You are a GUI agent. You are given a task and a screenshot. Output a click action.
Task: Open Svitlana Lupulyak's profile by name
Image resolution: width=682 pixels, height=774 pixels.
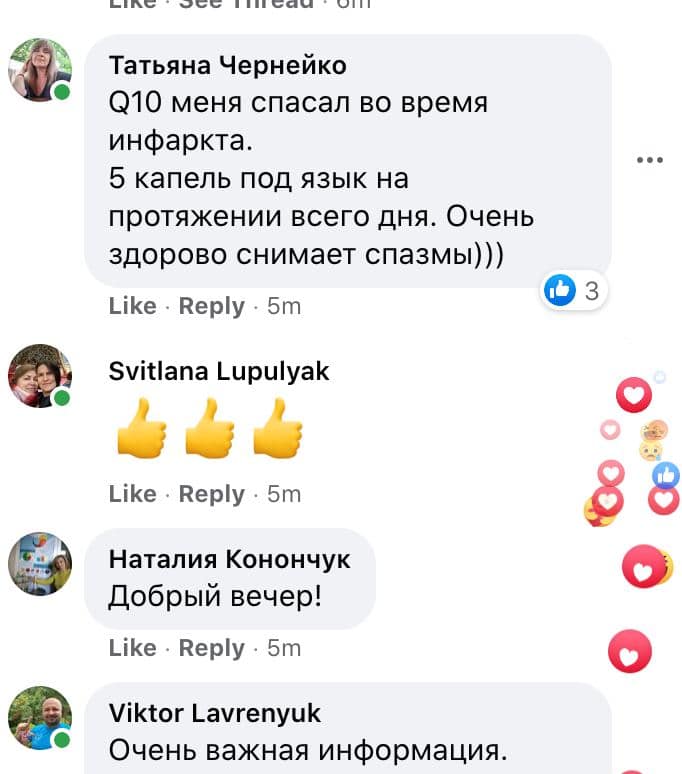coord(218,372)
